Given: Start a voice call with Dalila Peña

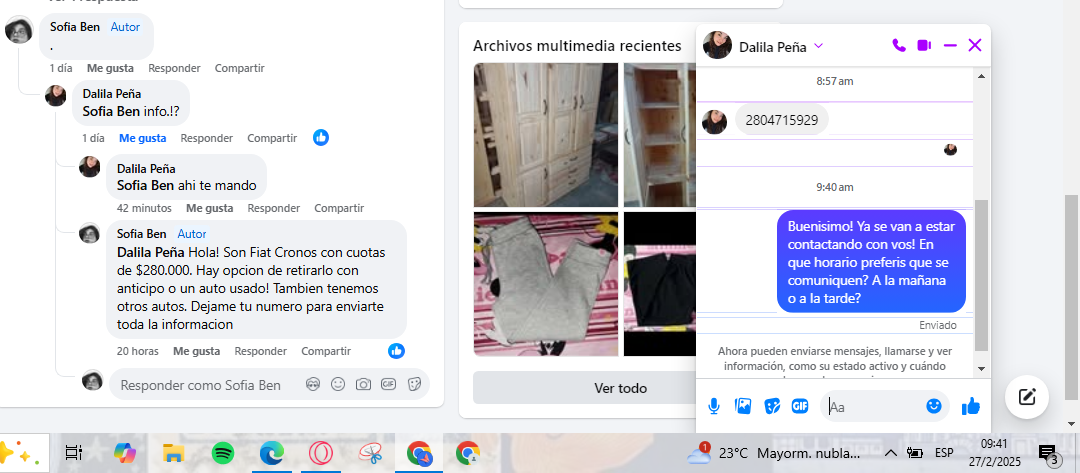Looking at the screenshot, I should pyautogui.click(x=898, y=45).
